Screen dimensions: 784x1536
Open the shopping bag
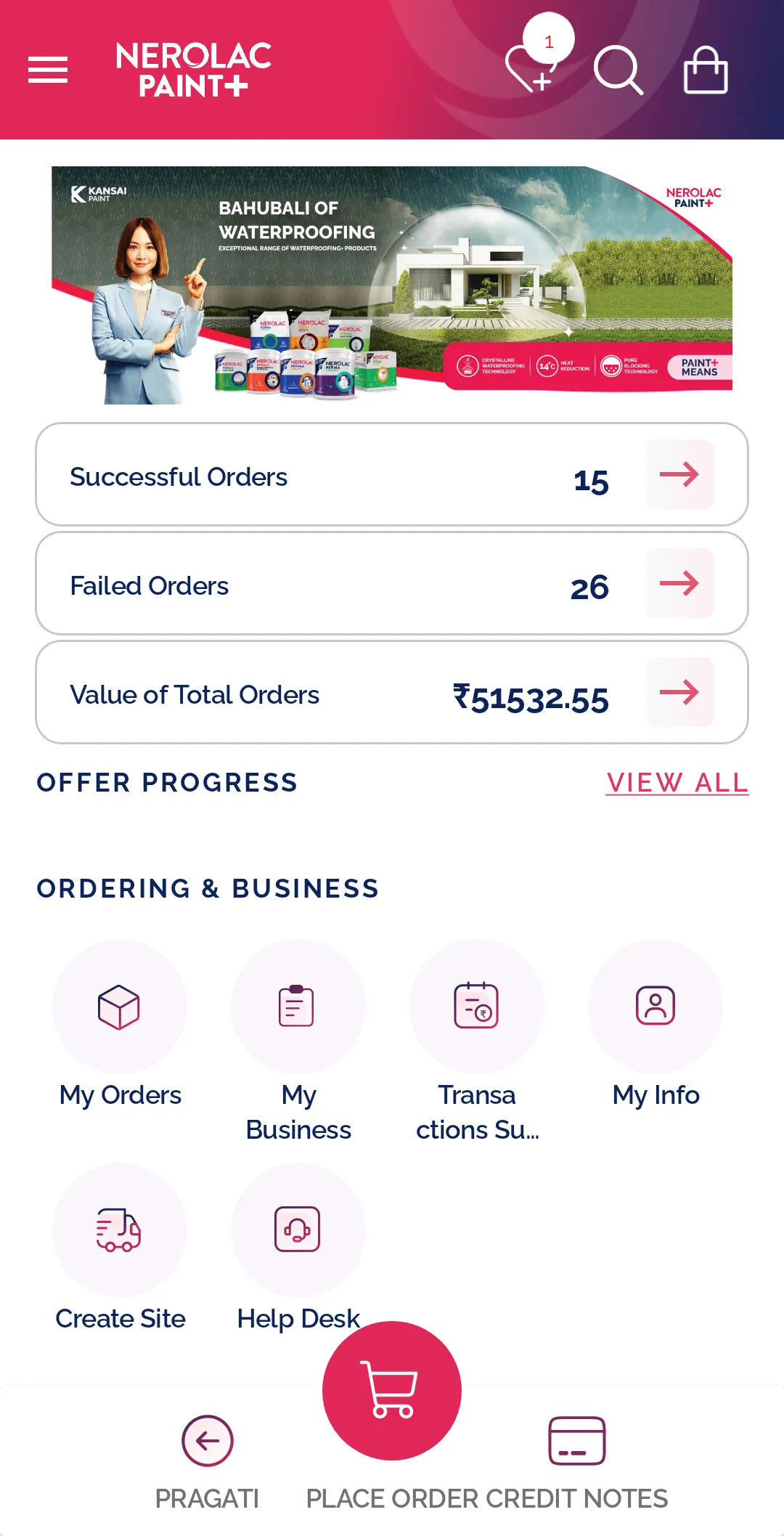[x=705, y=70]
